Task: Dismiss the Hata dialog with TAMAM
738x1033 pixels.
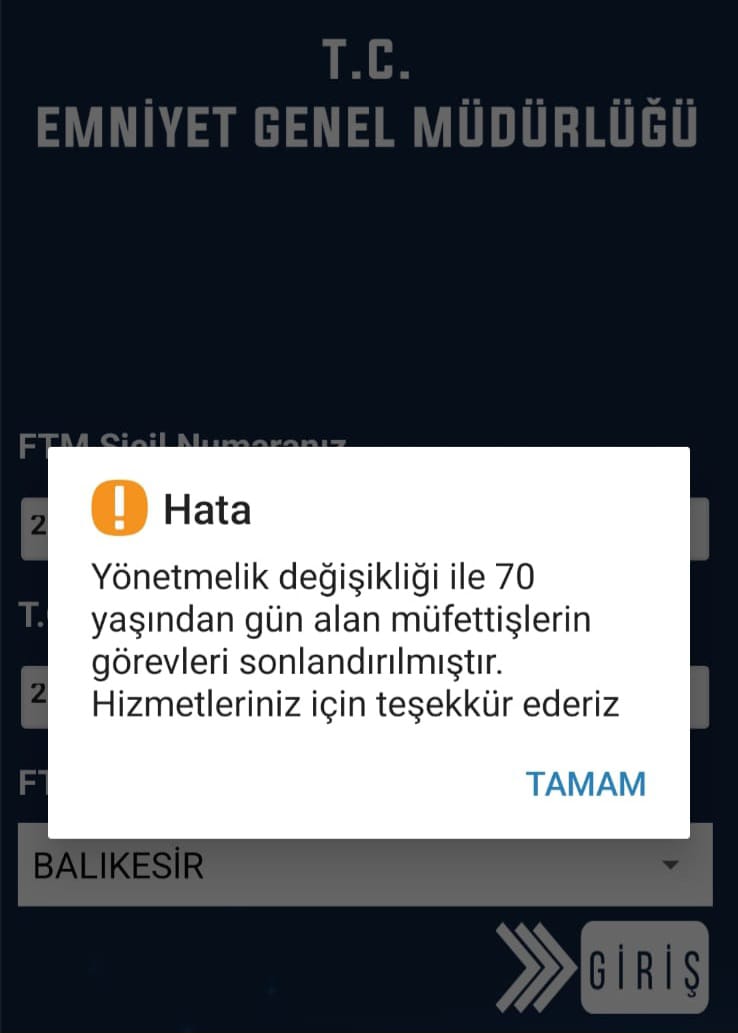Action: [x=586, y=784]
